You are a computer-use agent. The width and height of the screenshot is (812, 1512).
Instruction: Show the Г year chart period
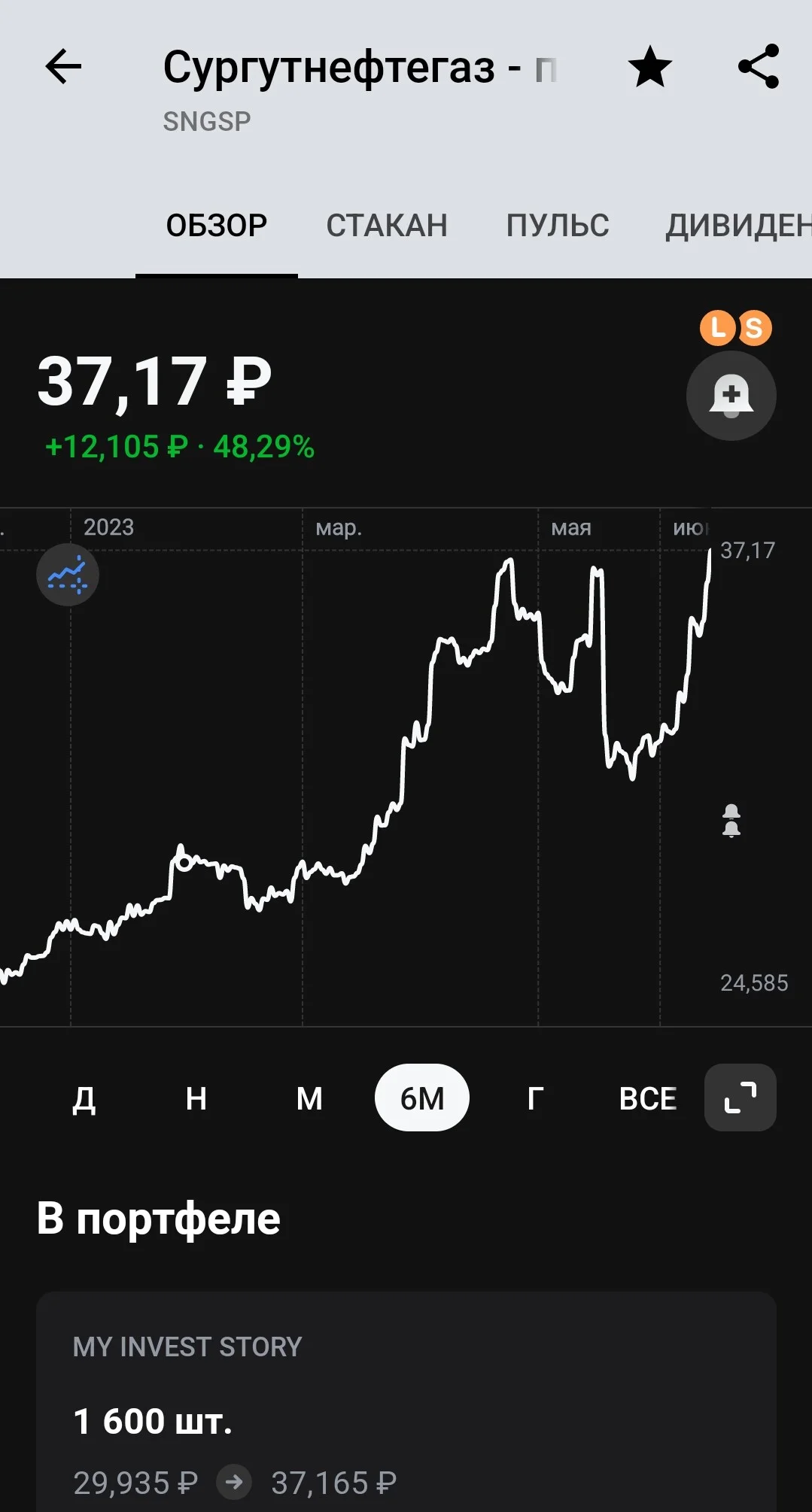coord(535,1098)
